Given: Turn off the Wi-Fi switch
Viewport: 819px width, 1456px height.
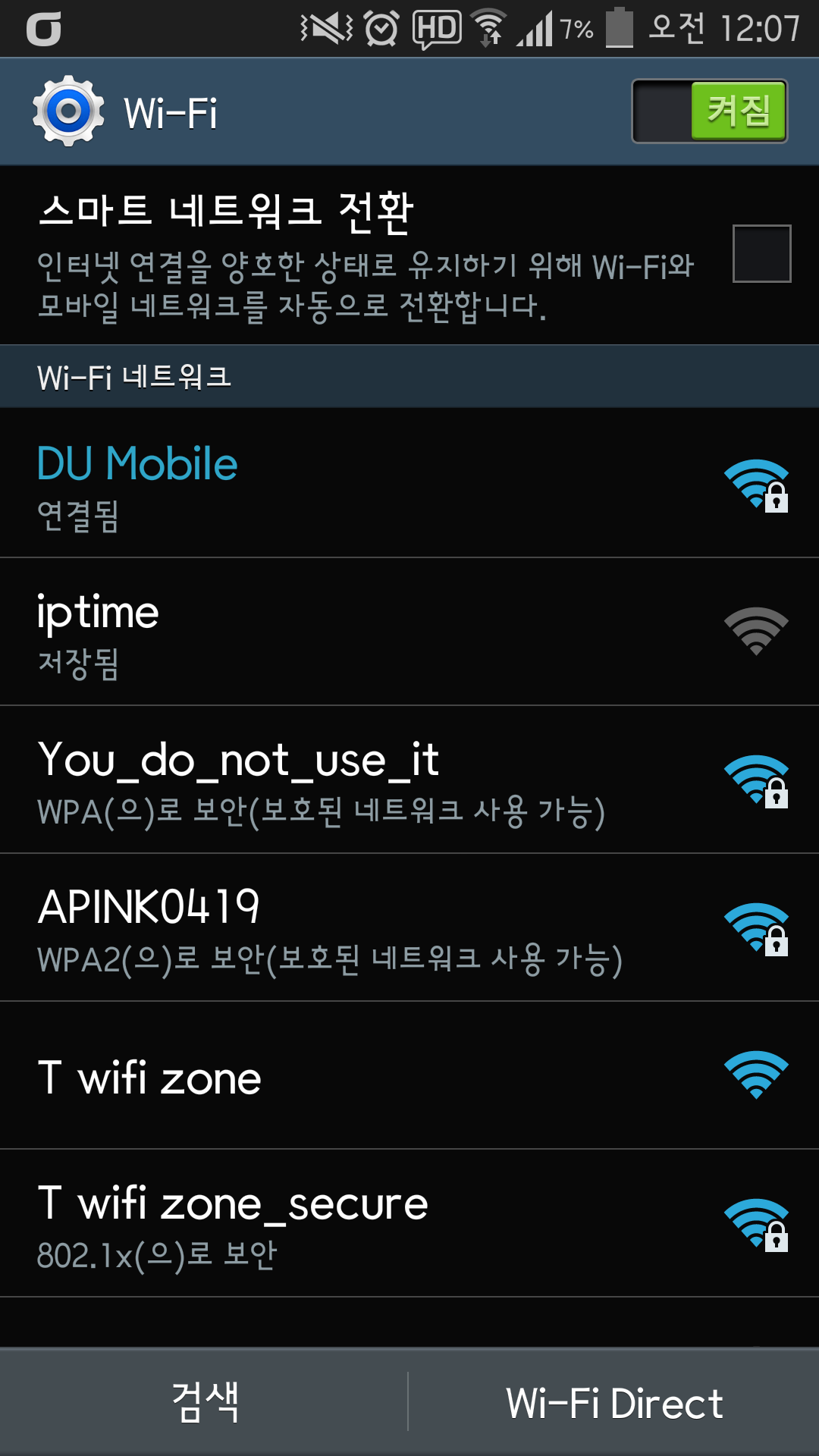Looking at the screenshot, I should coord(709,111).
